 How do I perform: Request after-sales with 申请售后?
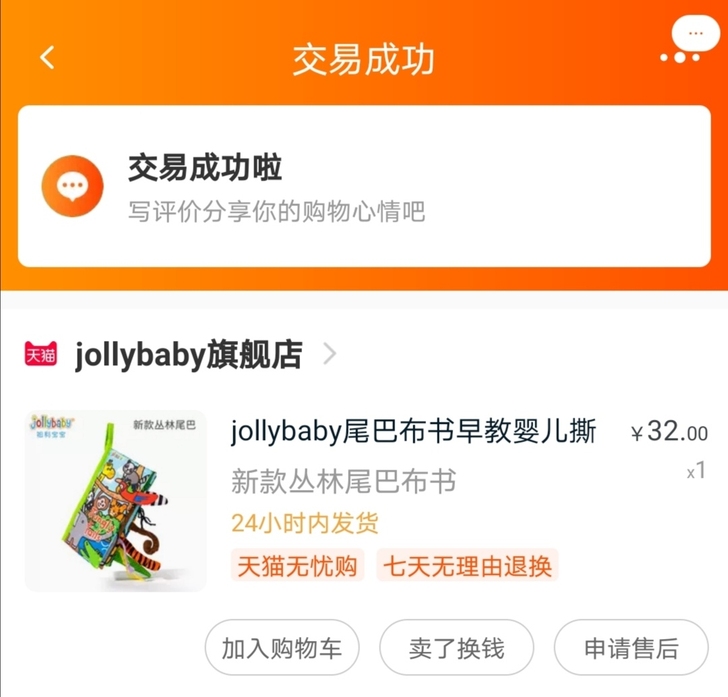click(630, 649)
